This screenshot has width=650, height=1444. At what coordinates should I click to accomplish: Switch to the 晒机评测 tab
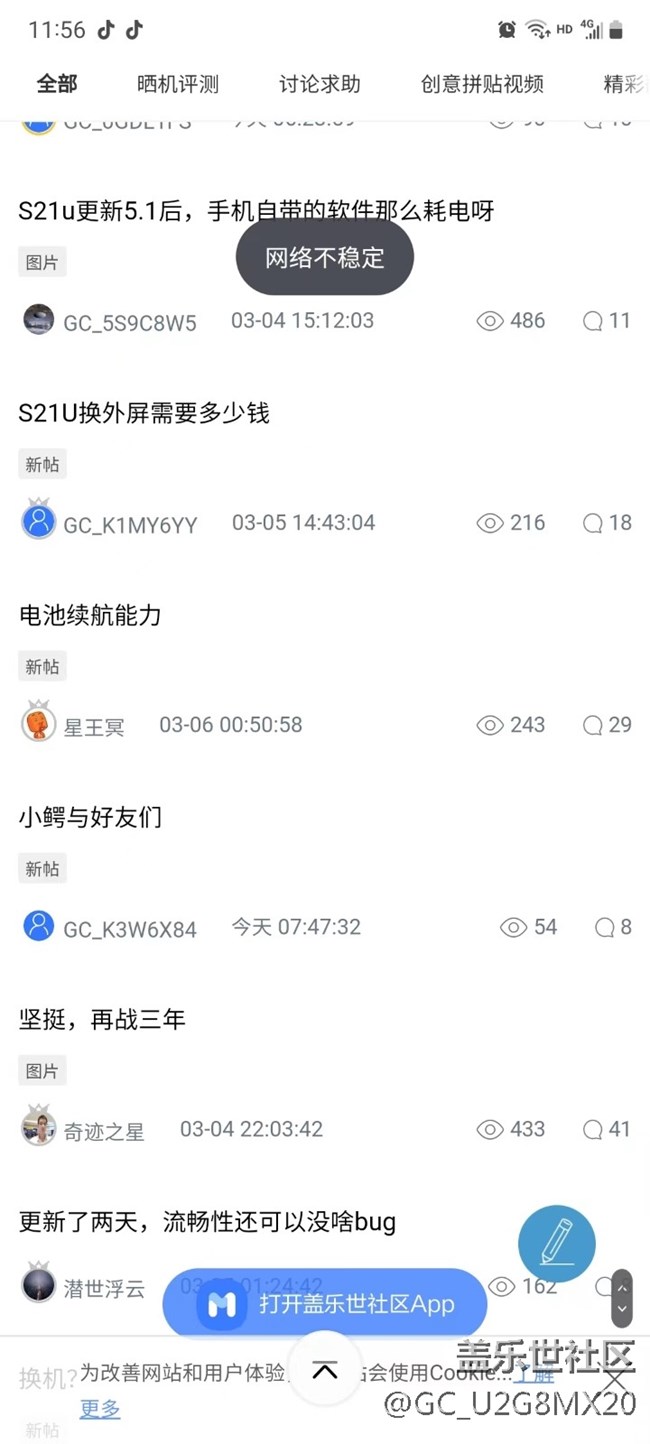[x=177, y=84]
